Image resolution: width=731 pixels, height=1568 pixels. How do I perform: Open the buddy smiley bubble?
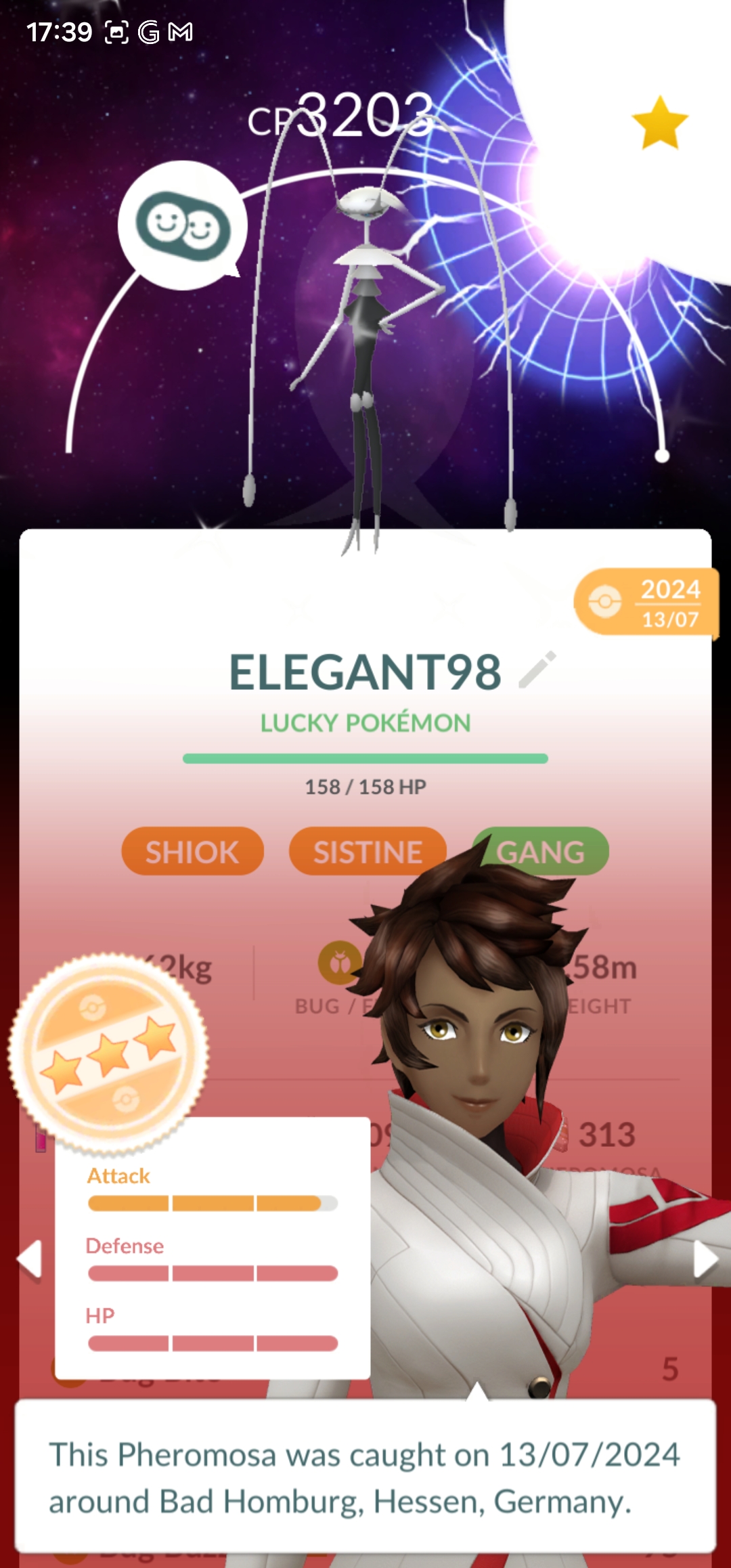tap(182, 225)
